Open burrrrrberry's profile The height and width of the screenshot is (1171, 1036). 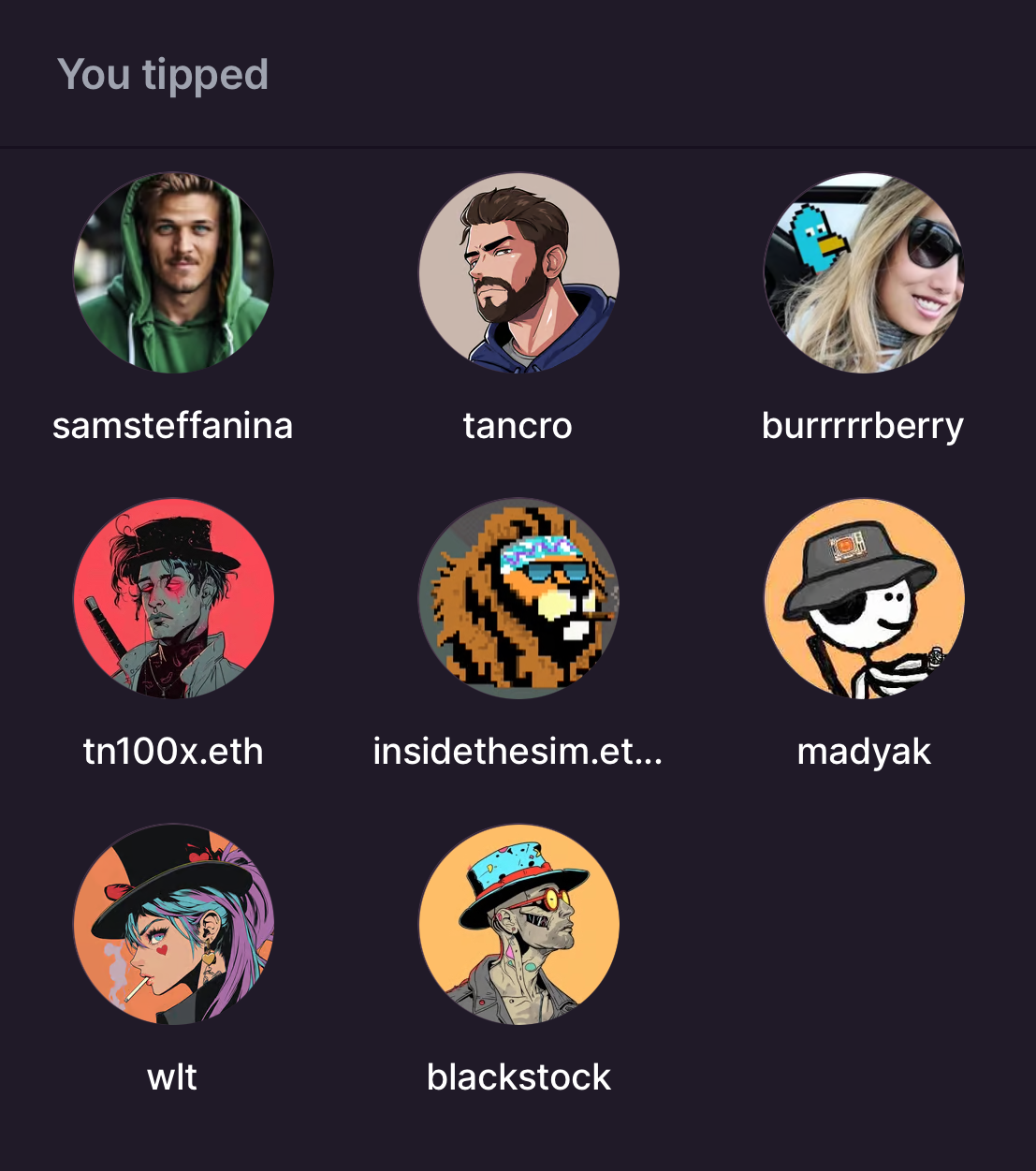[863, 272]
